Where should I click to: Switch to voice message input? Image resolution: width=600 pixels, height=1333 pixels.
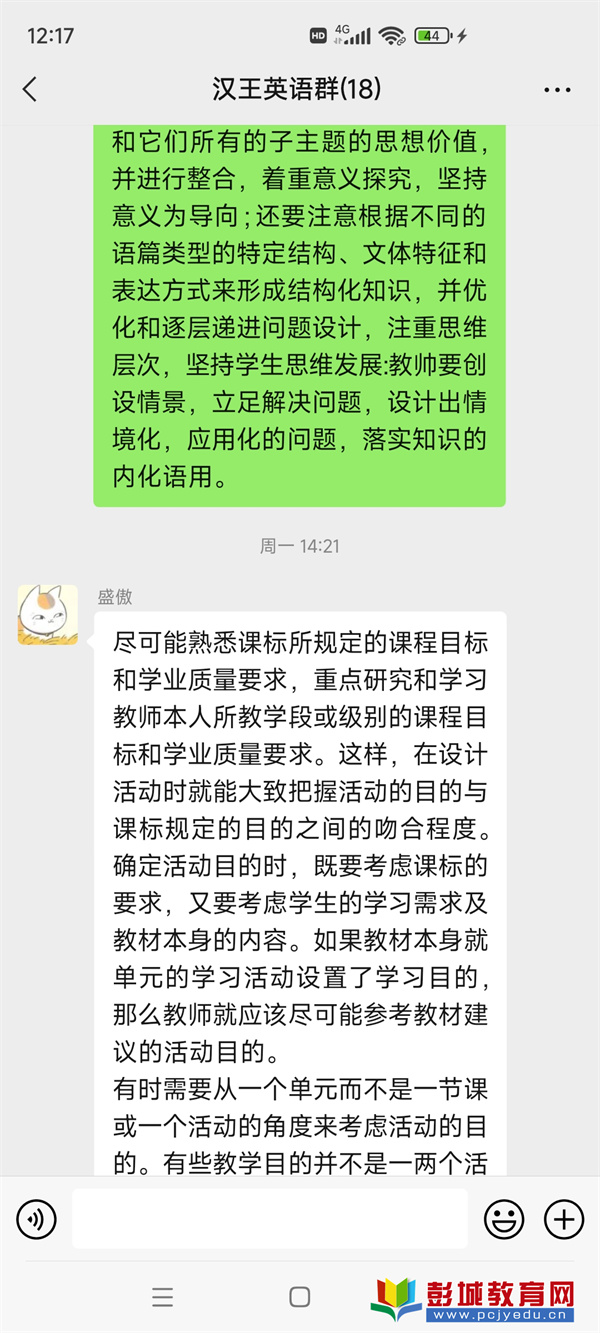(36, 1219)
